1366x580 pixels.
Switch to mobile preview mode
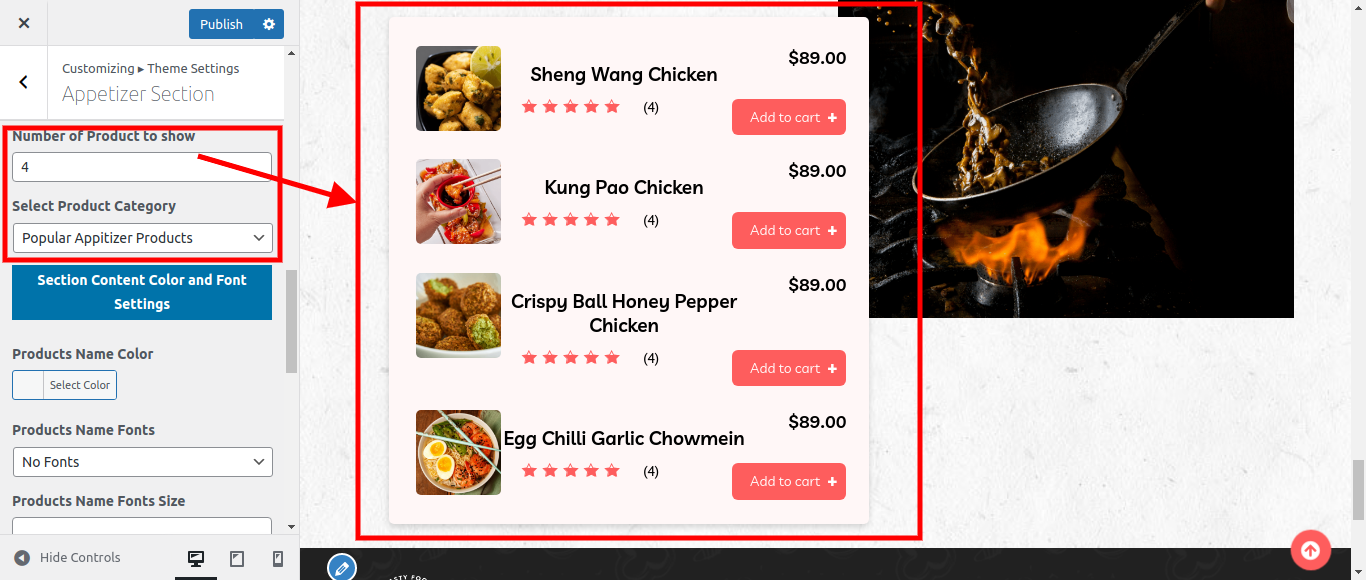pos(278,559)
